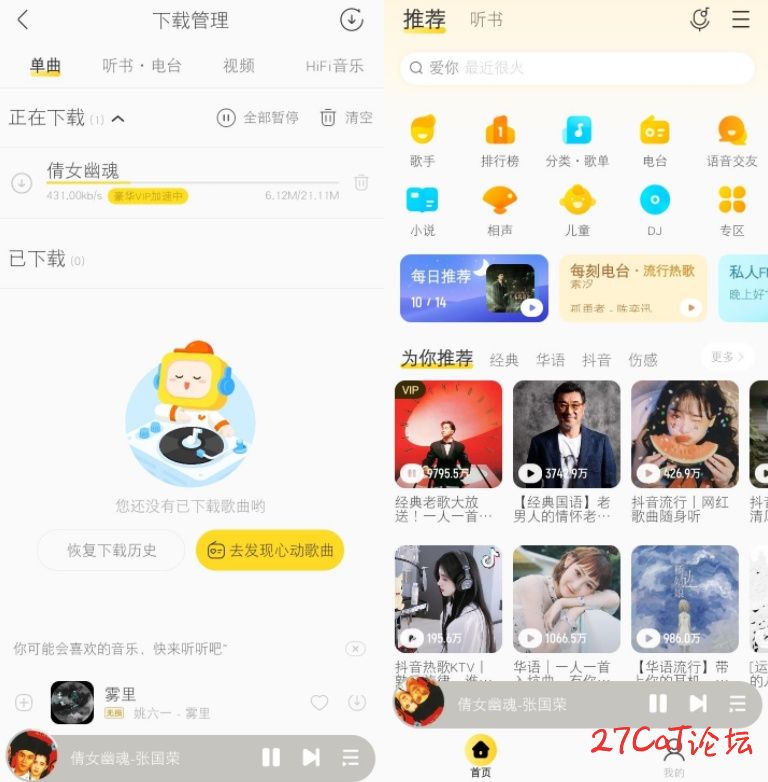Open the 每日推荐 card
The width and height of the screenshot is (768, 782).
(474, 288)
